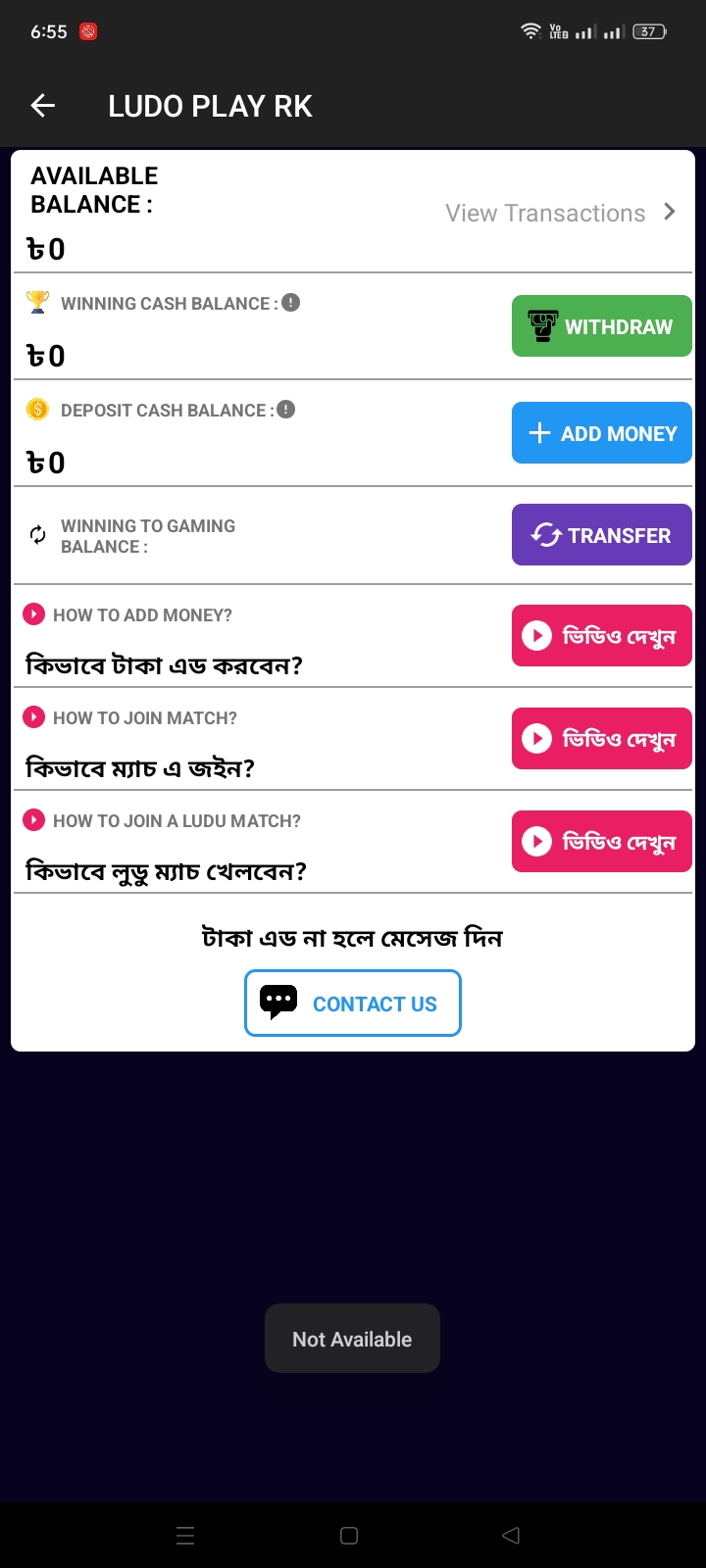The image size is (706, 1568).
Task: Tap the purple Transfer button
Action: click(602, 535)
